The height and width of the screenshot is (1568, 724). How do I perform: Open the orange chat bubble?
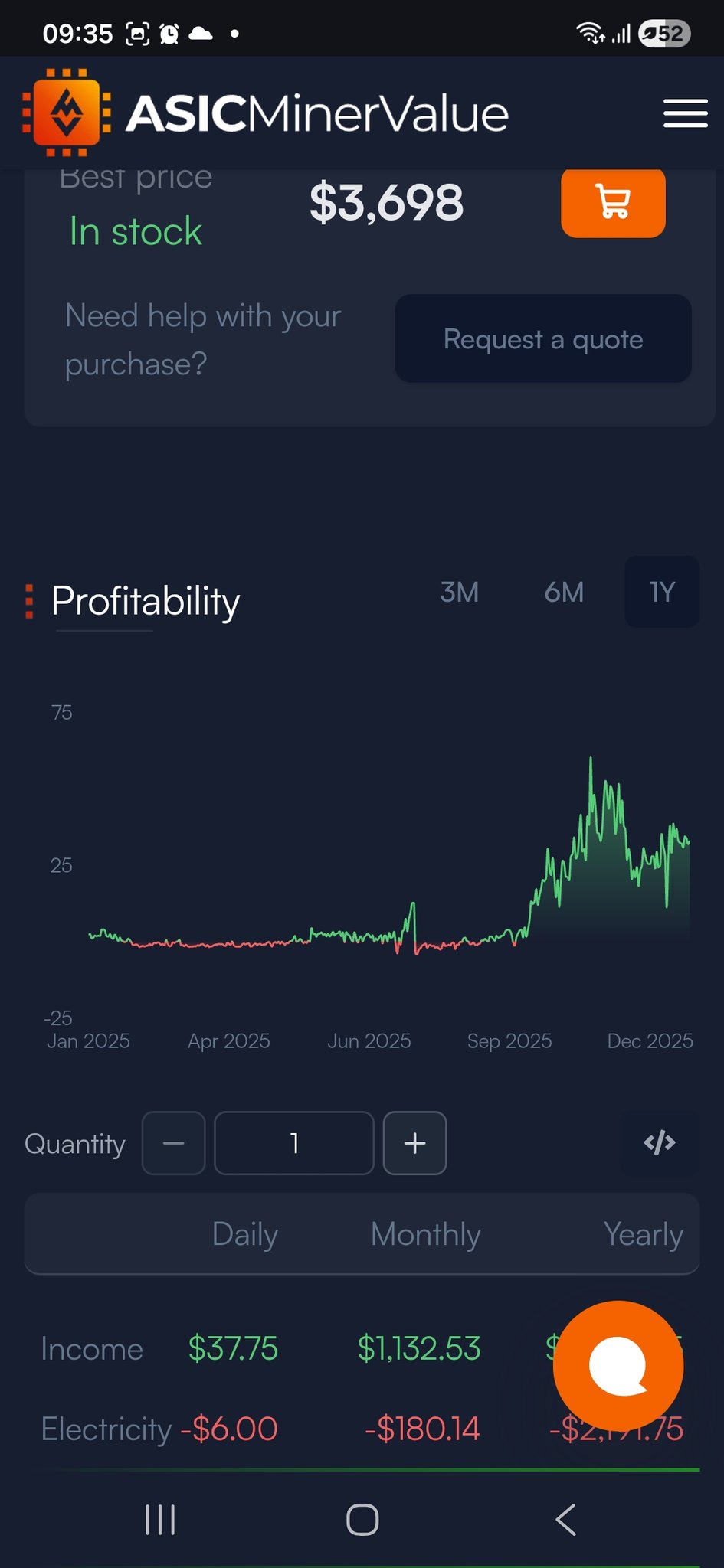618,1366
